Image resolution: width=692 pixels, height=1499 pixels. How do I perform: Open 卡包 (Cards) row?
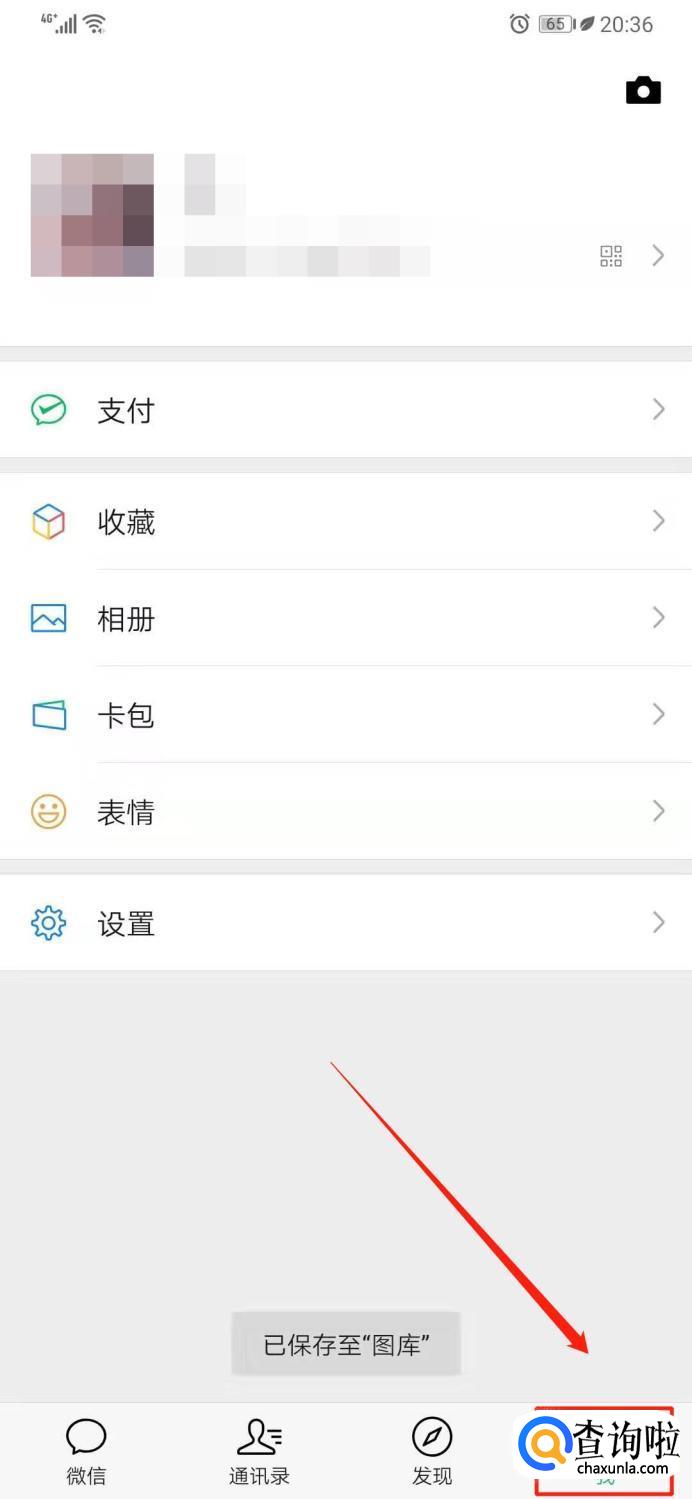[x=345, y=715]
